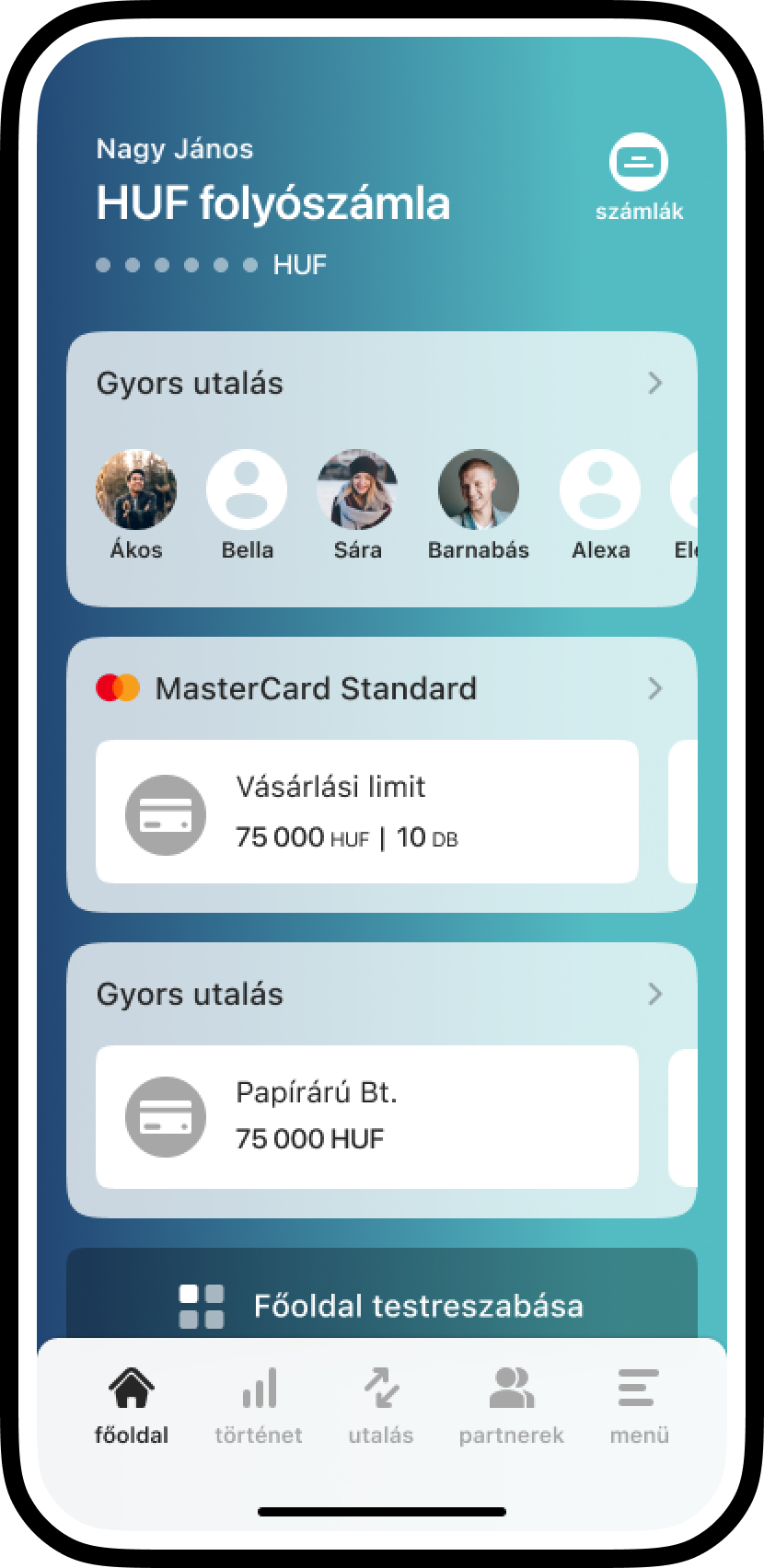
Task: Pick Sára for quick transfer
Action: (x=357, y=490)
